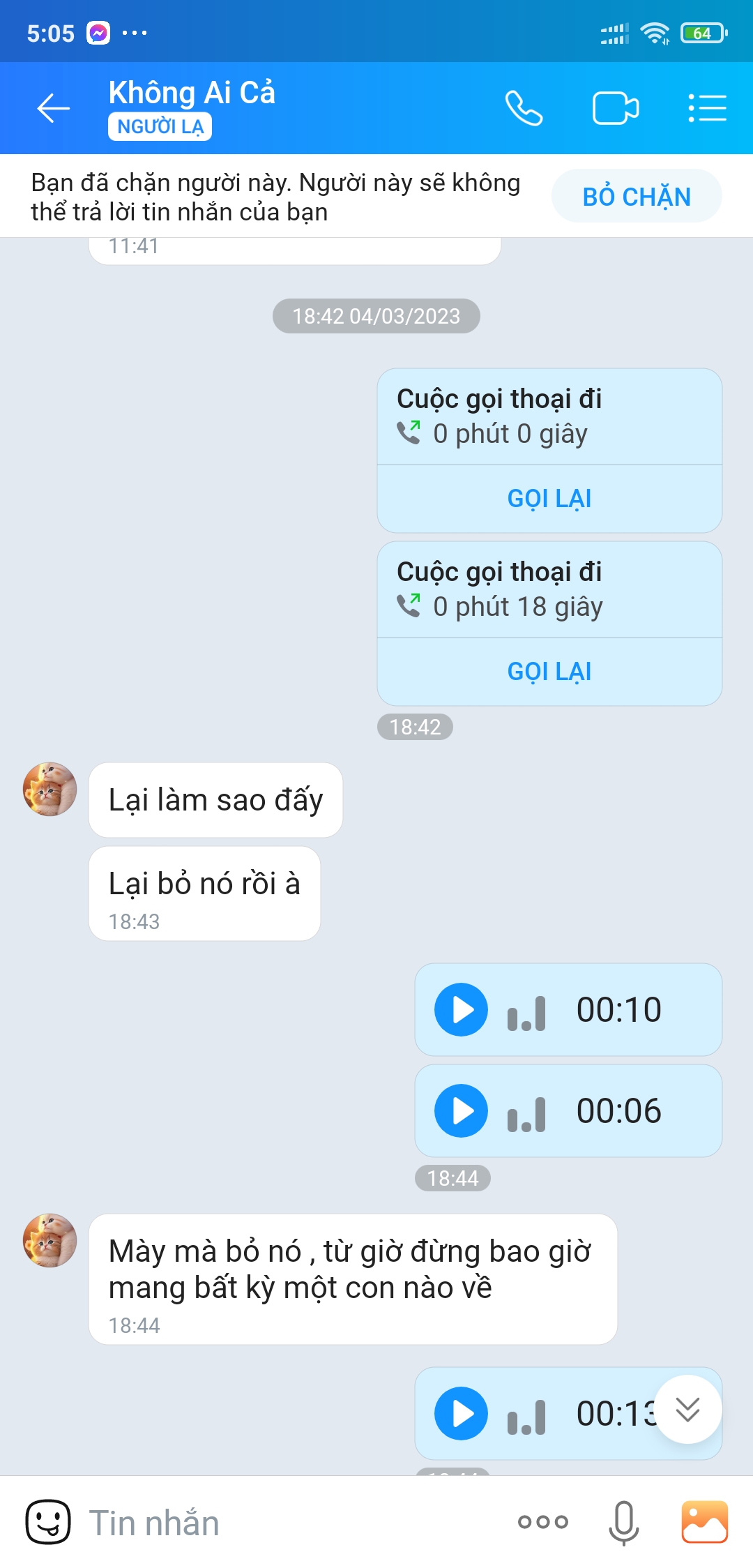753x1568 pixels.
Task: Start a video call in this chat
Action: coord(615,108)
